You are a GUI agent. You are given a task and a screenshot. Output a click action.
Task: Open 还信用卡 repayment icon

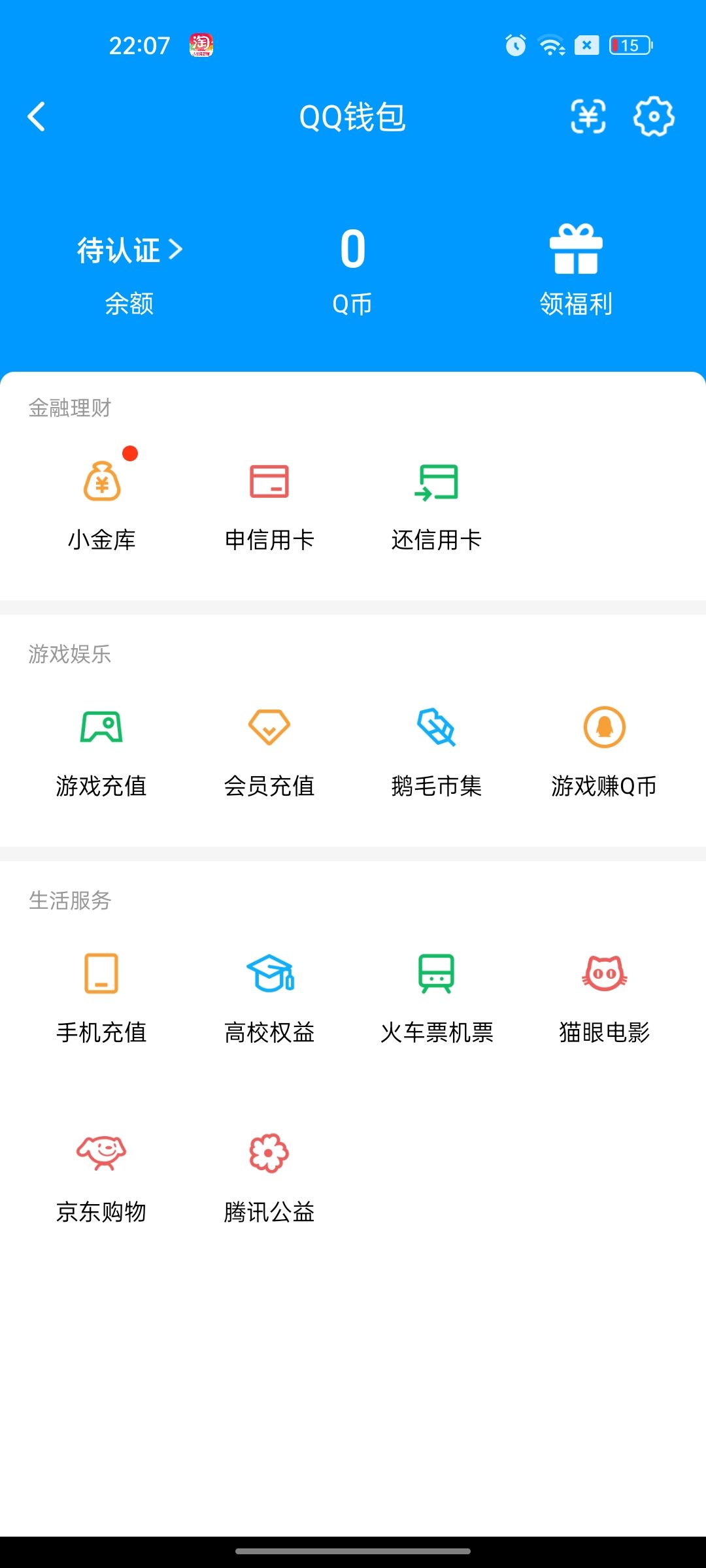pos(437,483)
